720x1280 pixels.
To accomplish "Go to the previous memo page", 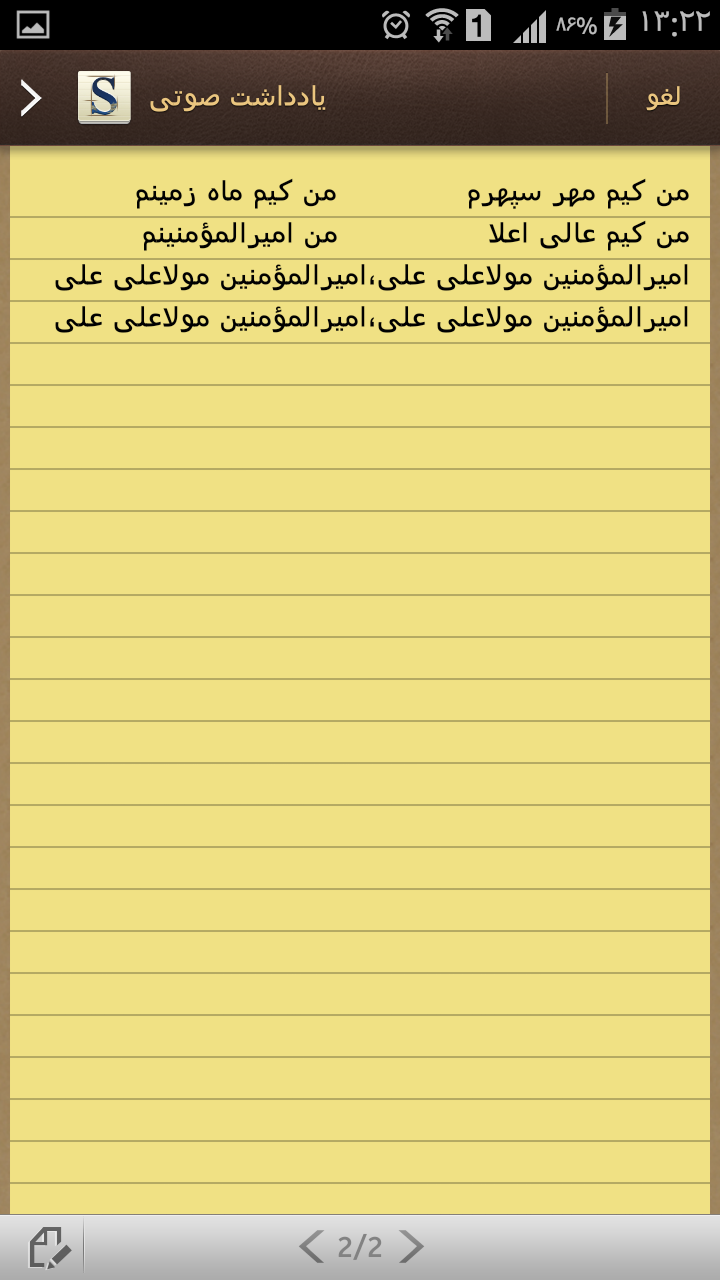I will pyautogui.click(x=312, y=1247).
